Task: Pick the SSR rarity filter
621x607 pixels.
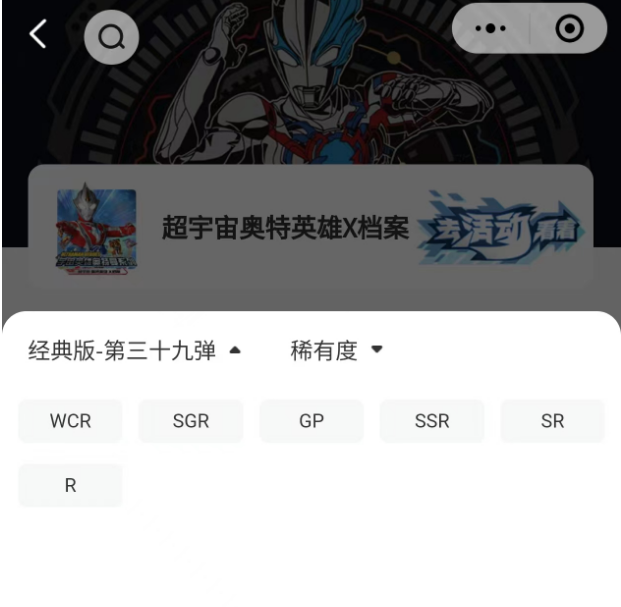Action: 432,421
